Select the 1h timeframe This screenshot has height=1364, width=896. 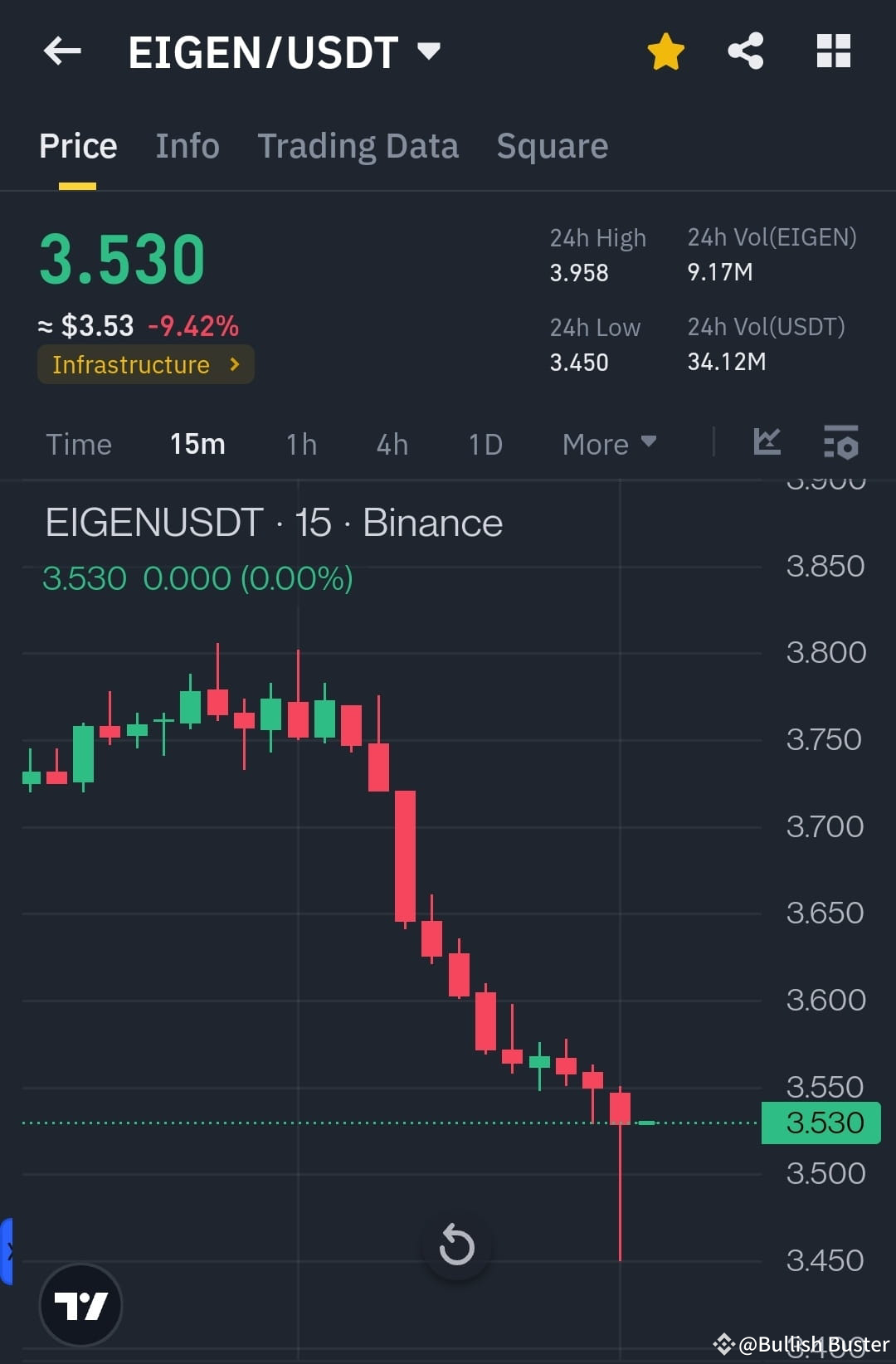point(300,444)
